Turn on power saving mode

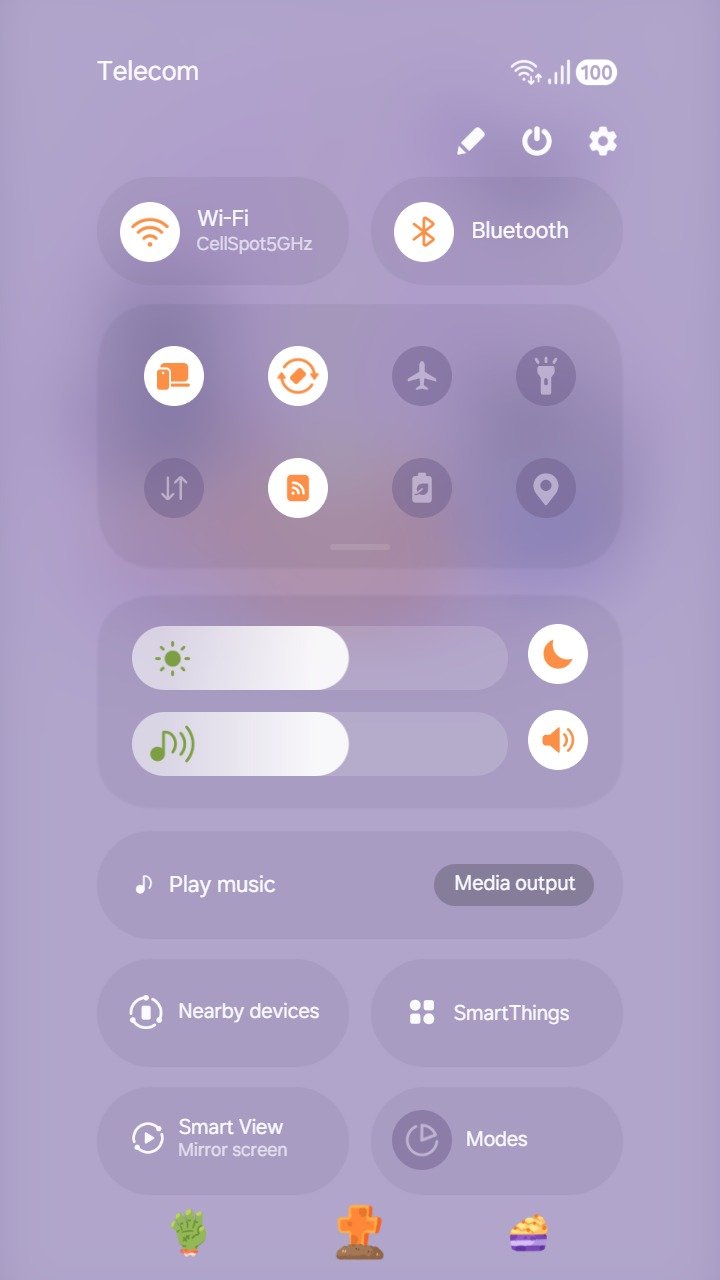pos(422,488)
